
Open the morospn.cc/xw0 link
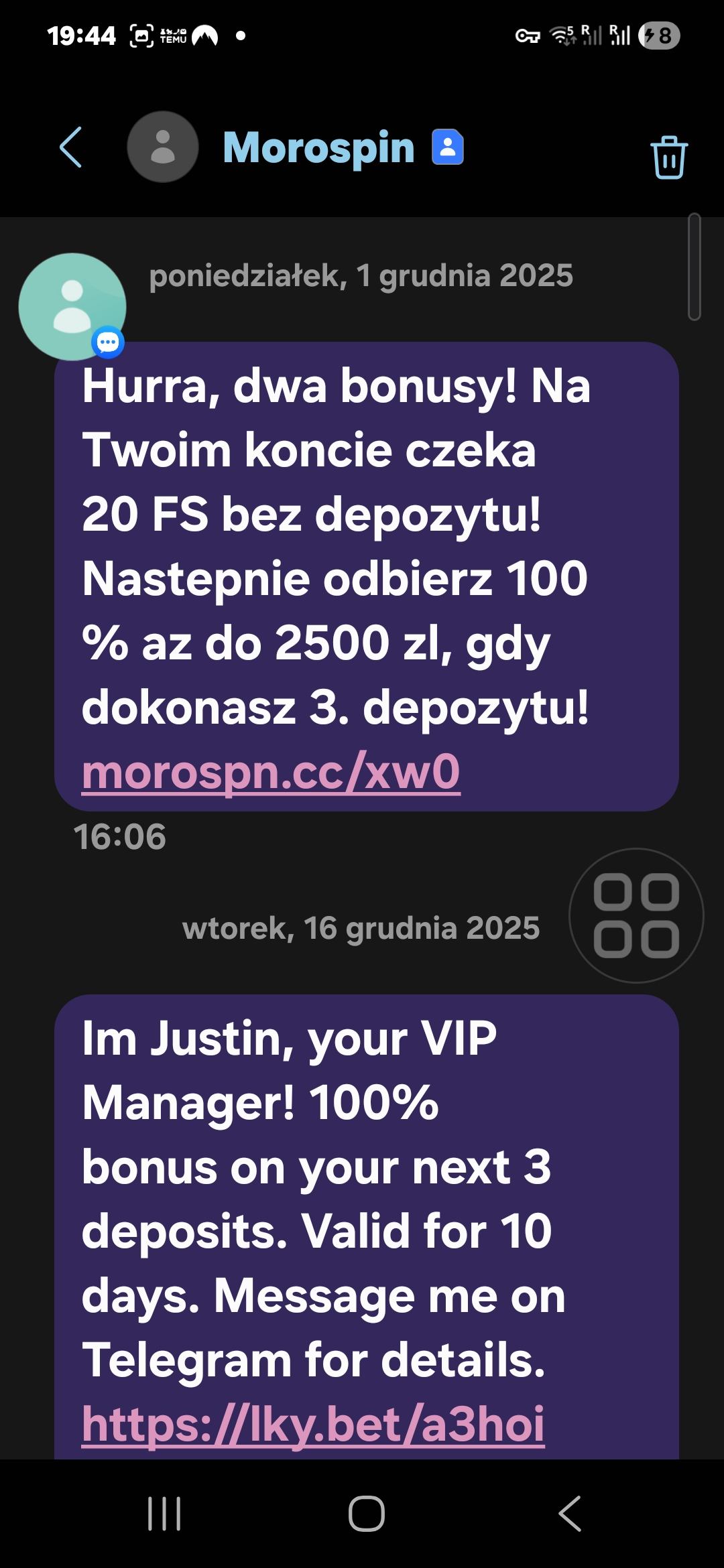[271, 772]
